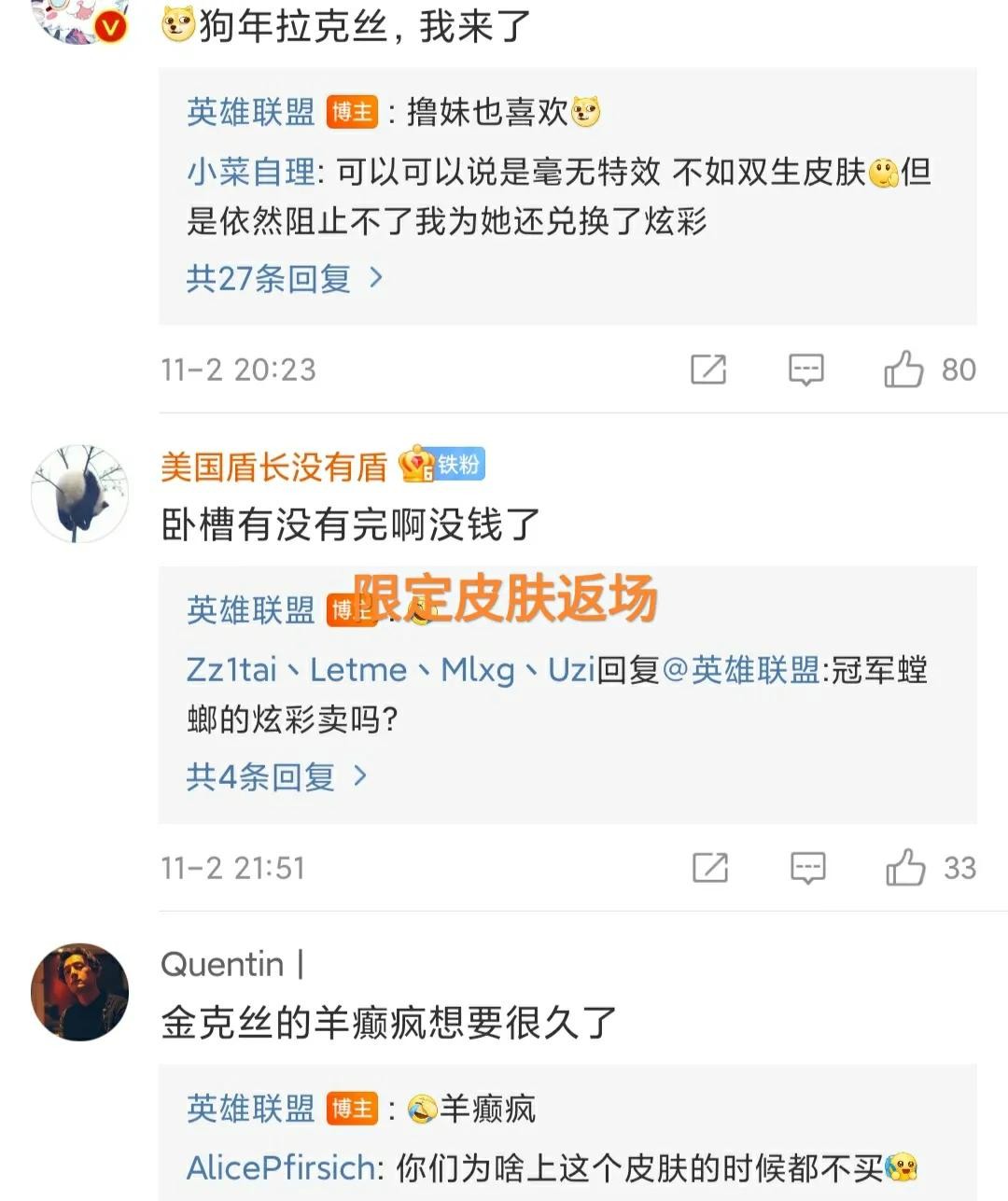
Task: Like the comment posted at 11-2 20:23
Action: click(x=903, y=370)
